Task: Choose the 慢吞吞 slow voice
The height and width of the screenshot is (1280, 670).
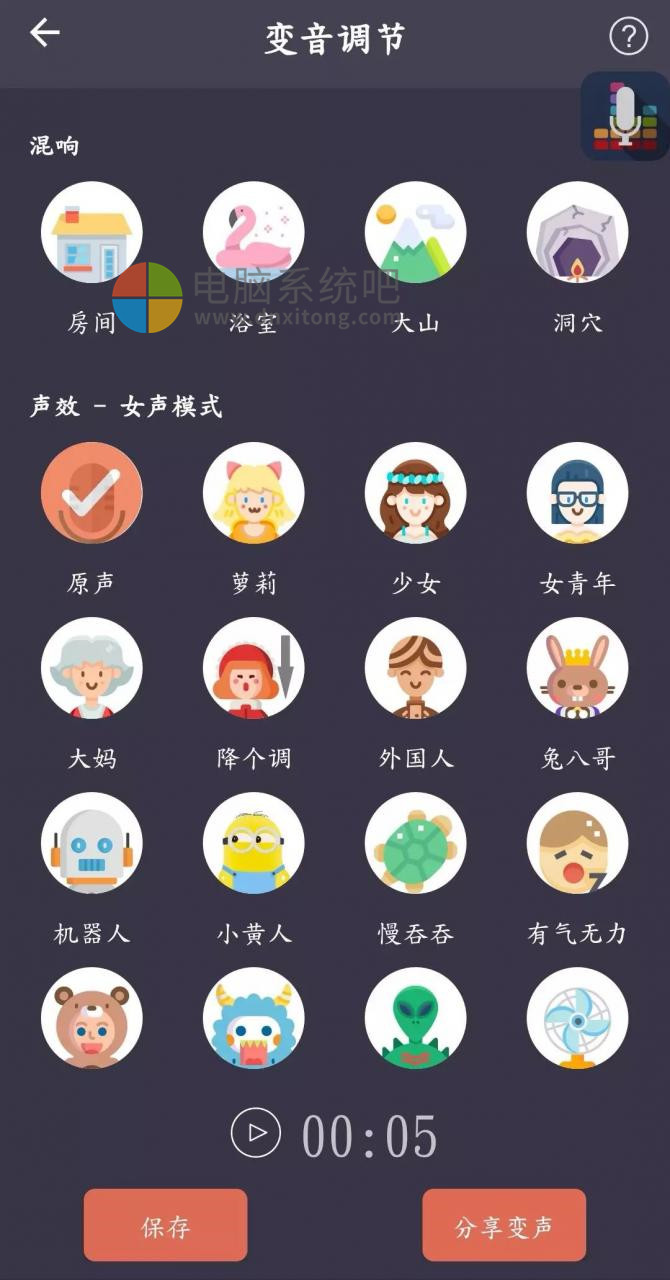Action: click(x=415, y=843)
